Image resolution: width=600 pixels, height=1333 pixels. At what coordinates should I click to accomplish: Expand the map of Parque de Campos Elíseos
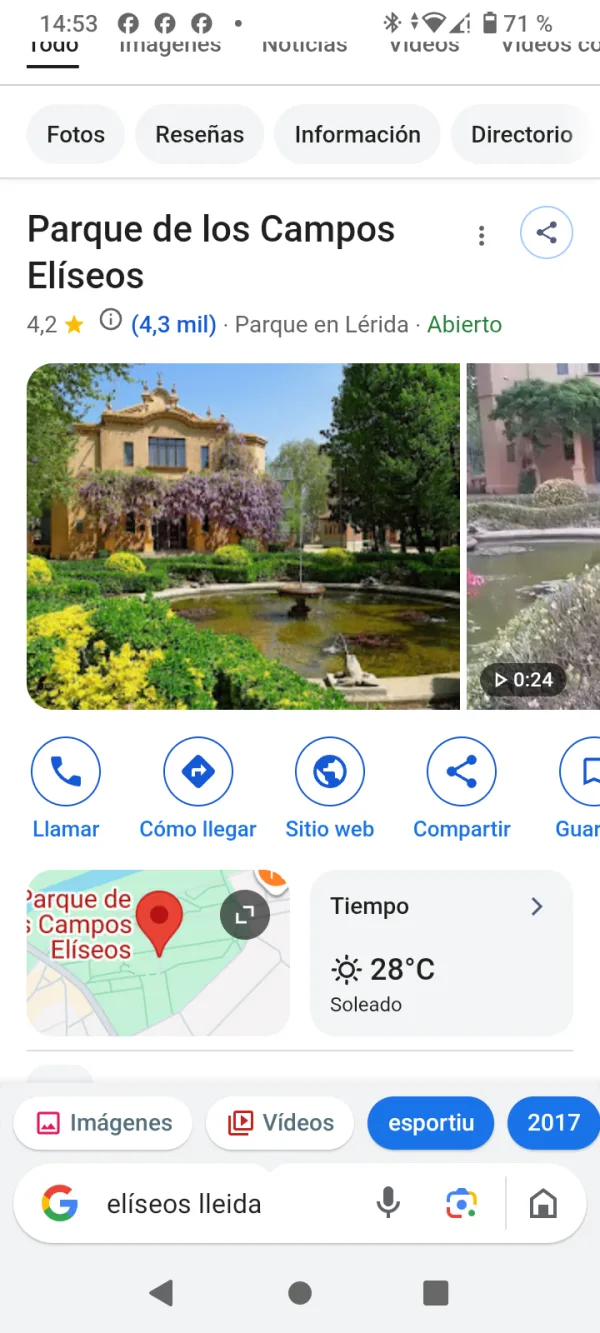[x=245, y=915]
